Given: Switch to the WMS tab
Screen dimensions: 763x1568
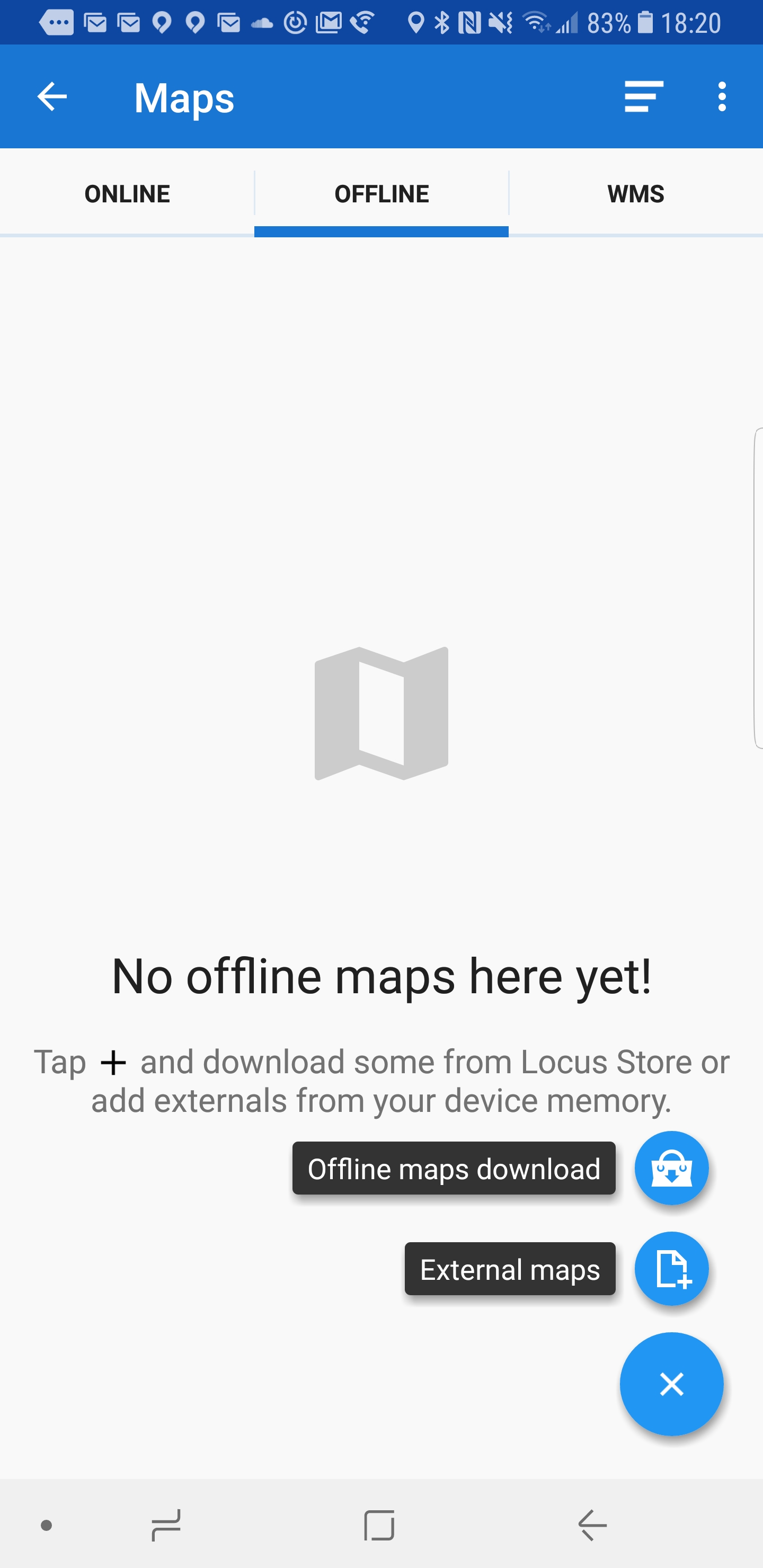Looking at the screenshot, I should 635,193.
